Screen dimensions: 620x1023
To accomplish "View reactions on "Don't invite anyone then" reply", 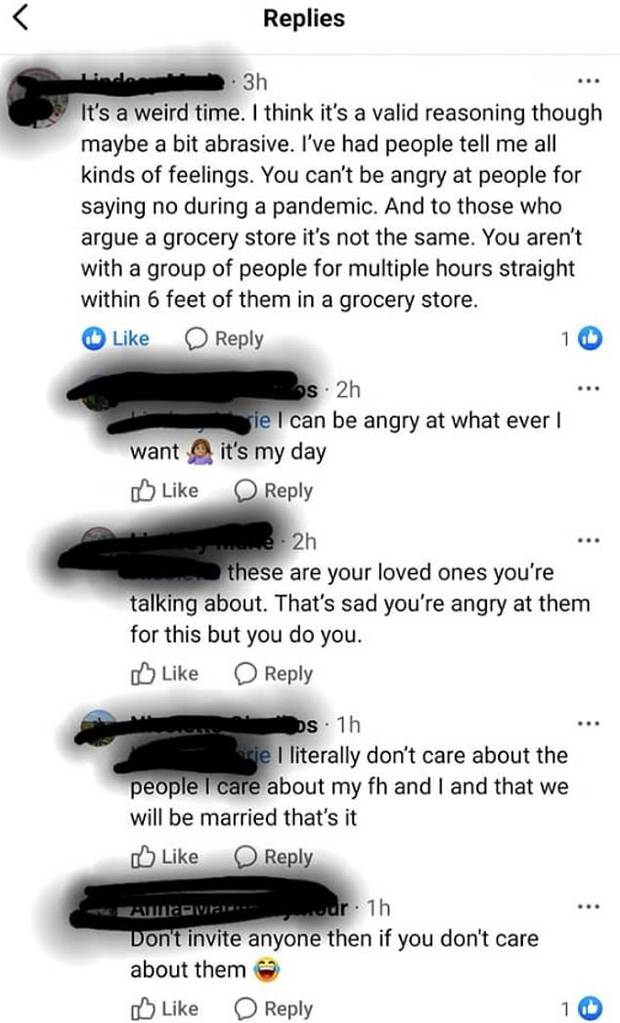I will [584, 1008].
